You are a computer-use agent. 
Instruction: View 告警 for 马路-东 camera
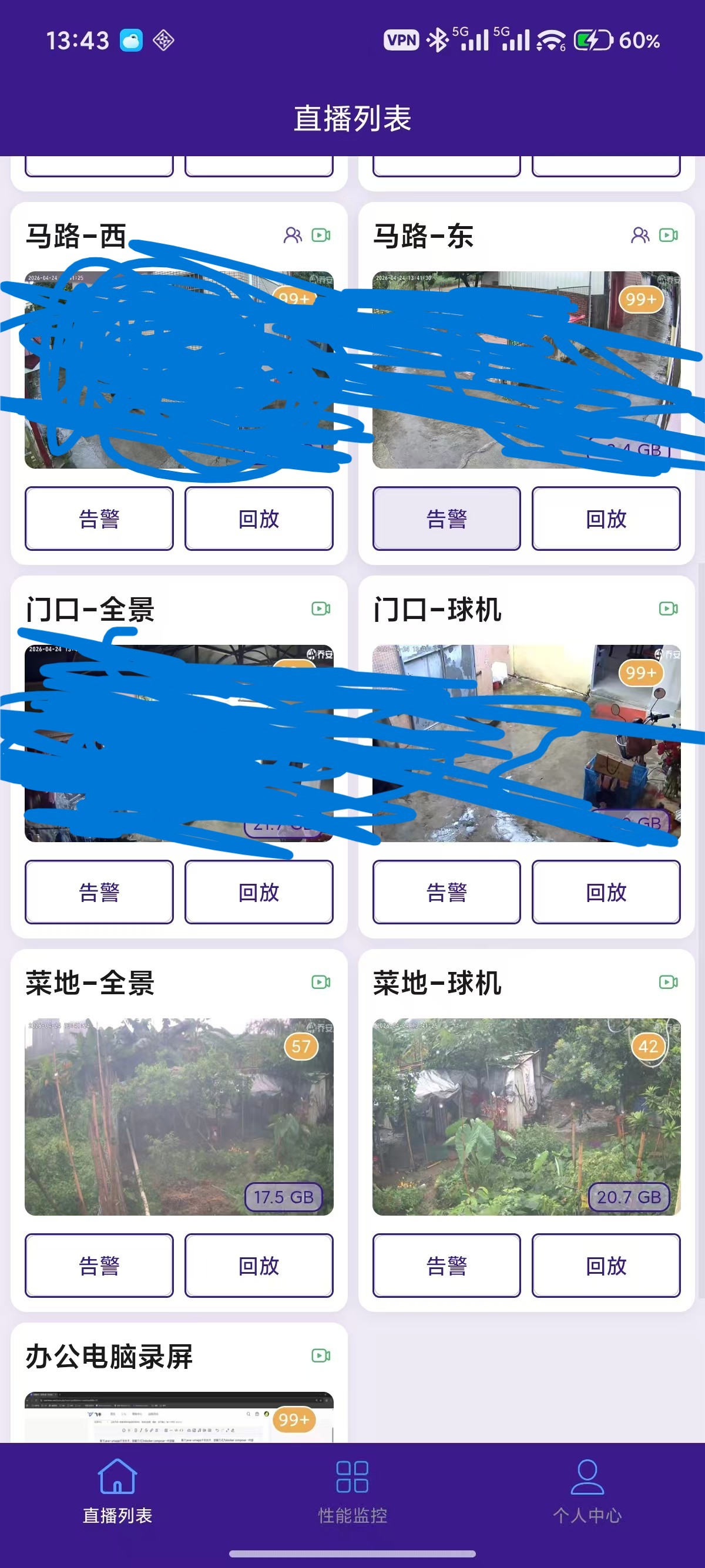(446, 519)
